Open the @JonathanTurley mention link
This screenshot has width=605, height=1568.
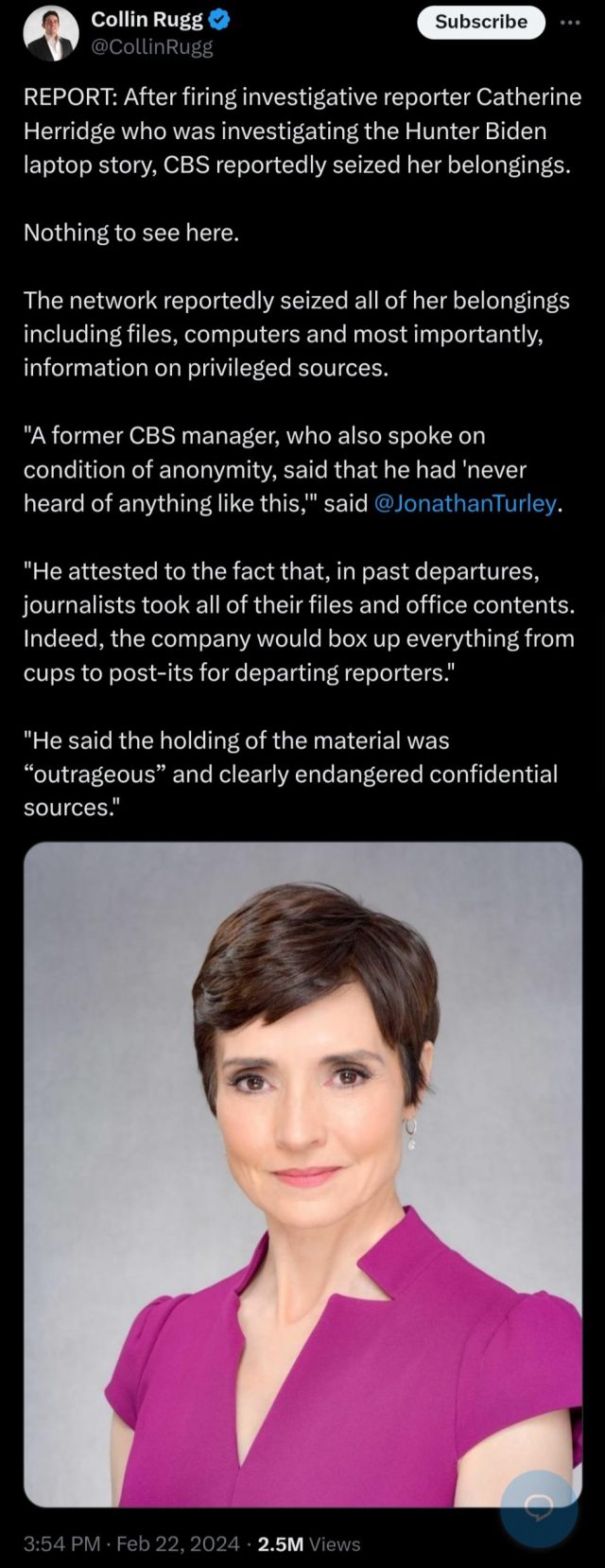(465, 503)
